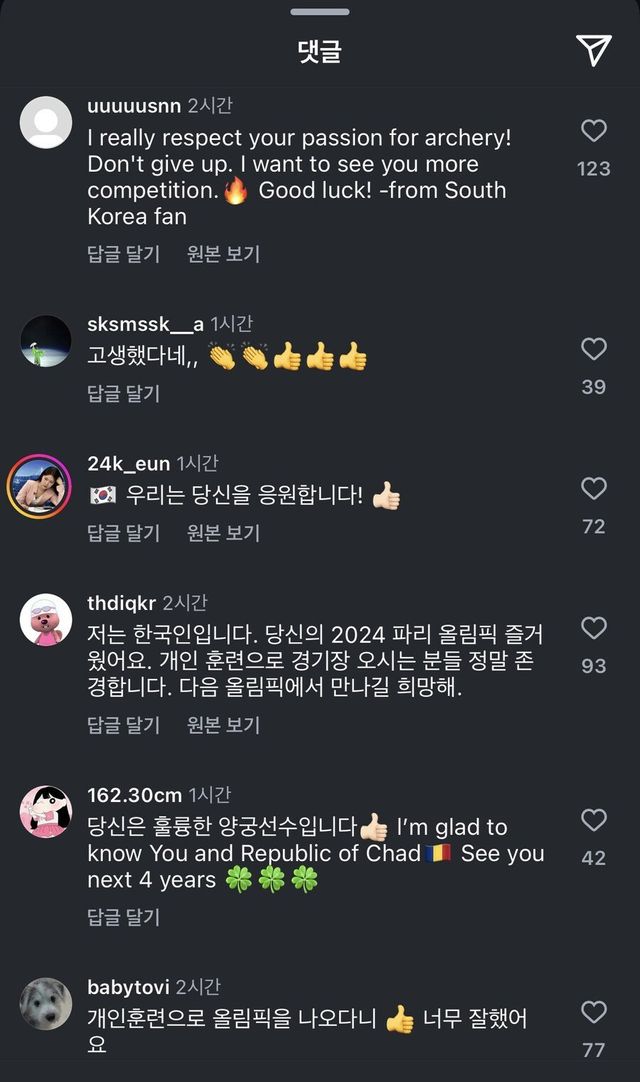Reply to uuuuusnn via 답글 달기

[x=123, y=254]
